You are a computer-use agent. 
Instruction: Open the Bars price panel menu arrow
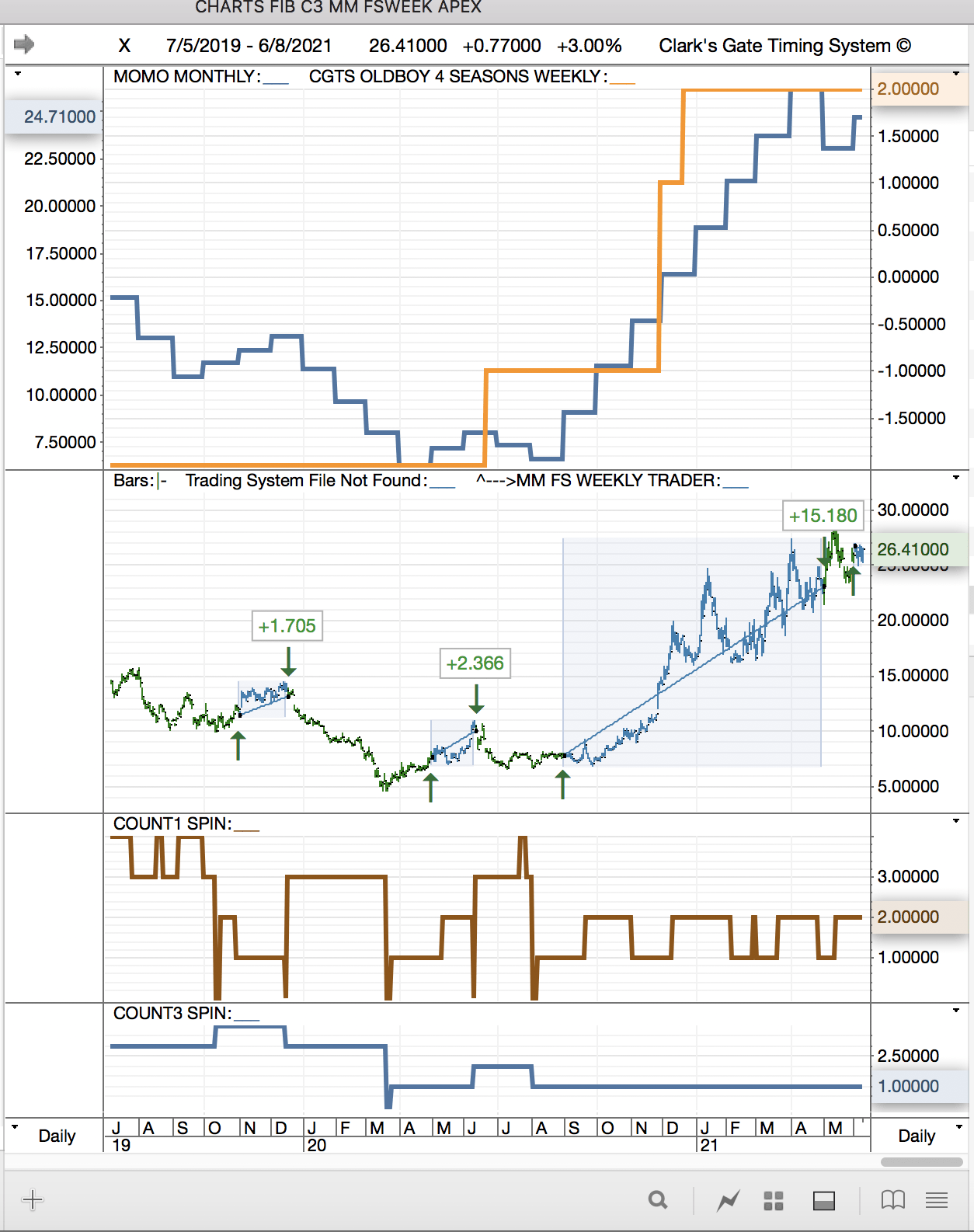coord(956,478)
